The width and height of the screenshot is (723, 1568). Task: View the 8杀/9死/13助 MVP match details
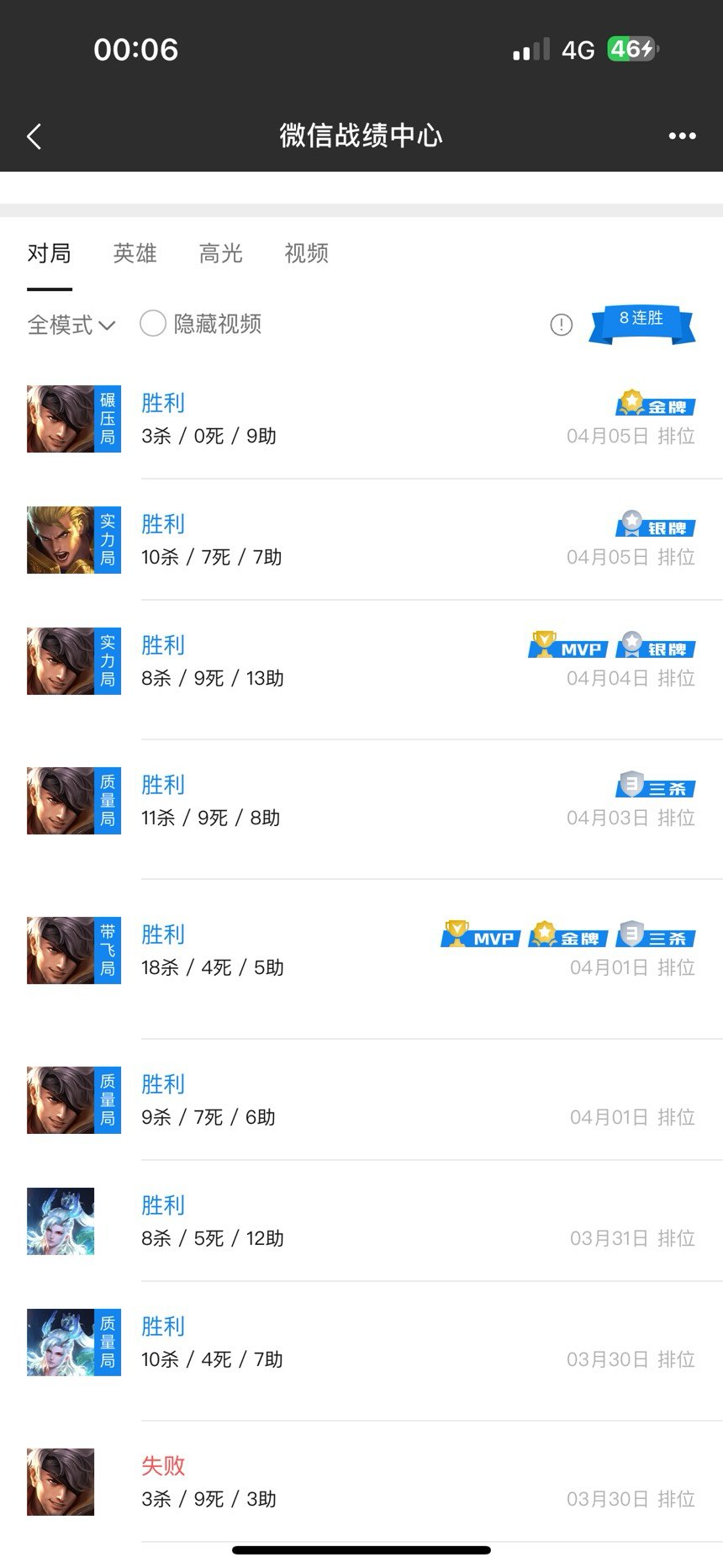361,661
